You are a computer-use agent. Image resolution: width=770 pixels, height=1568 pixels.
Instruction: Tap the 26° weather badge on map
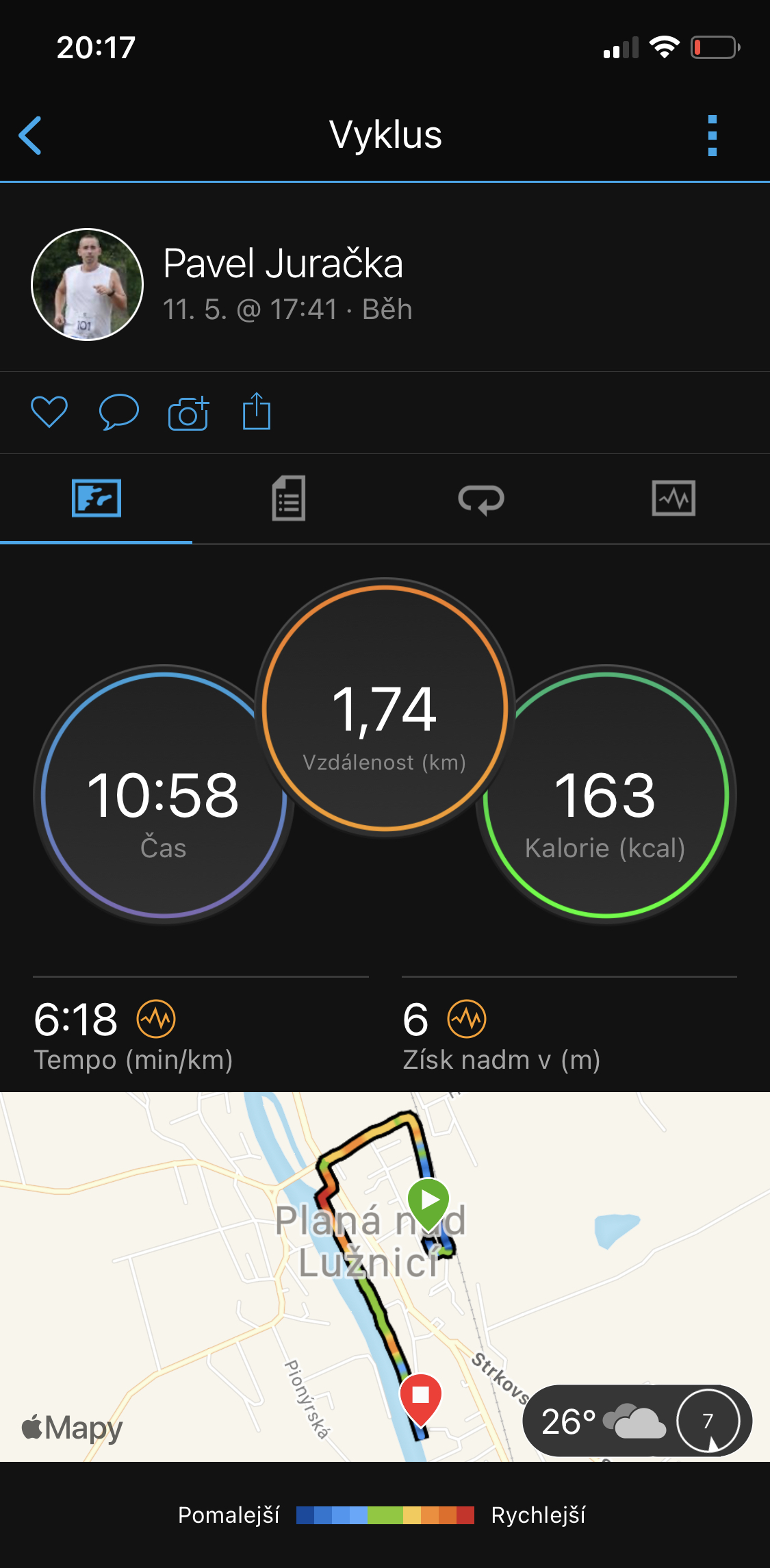point(637,1421)
